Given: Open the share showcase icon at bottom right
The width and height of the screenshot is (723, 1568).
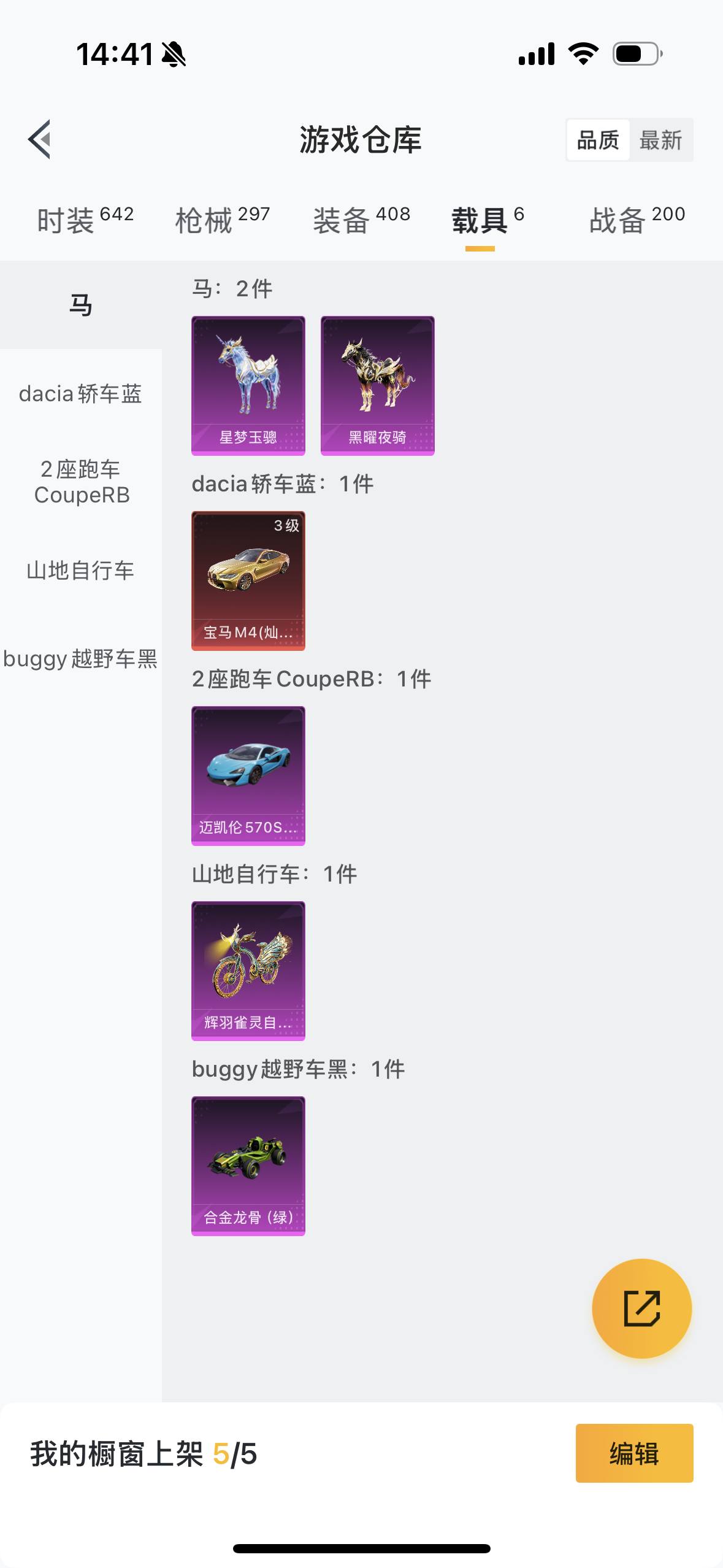Looking at the screenshot, I should tap(641, 1307).
